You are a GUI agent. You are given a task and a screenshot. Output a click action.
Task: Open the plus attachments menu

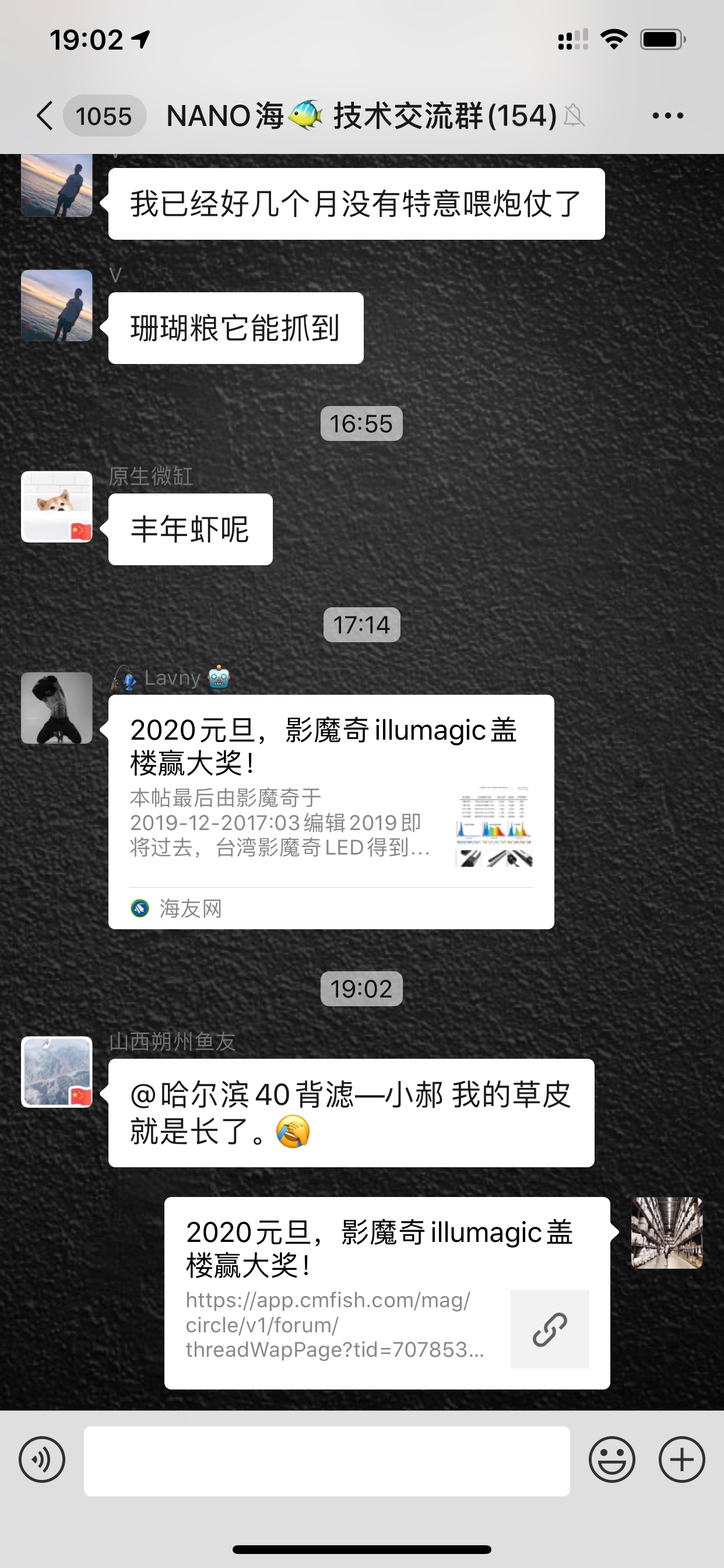[681, 1459]
